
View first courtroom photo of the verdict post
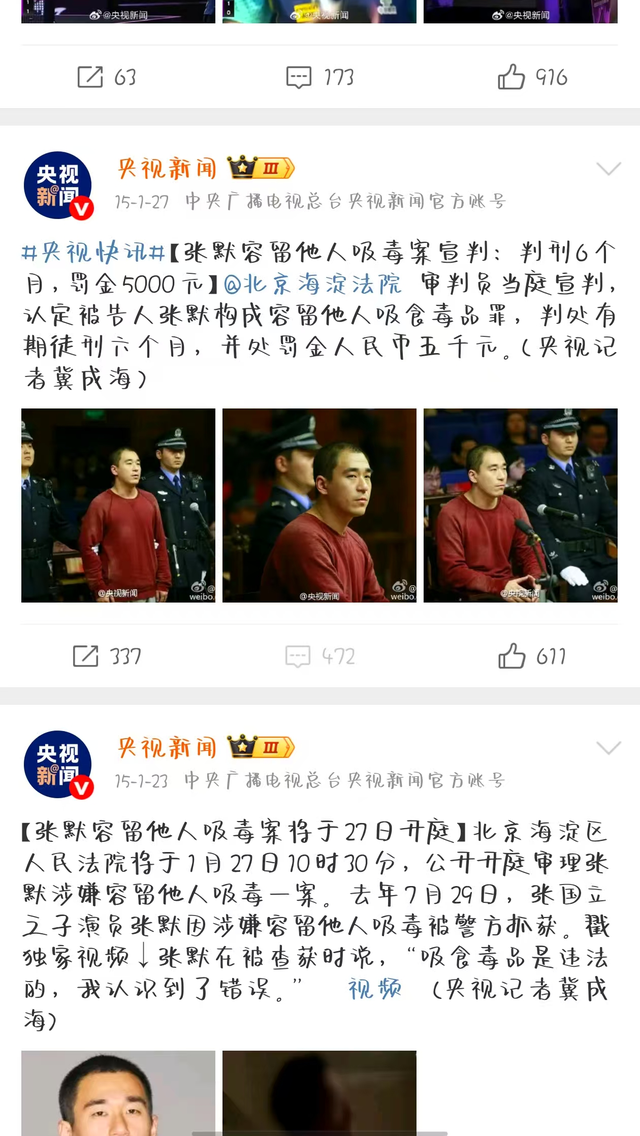point(118,505)
